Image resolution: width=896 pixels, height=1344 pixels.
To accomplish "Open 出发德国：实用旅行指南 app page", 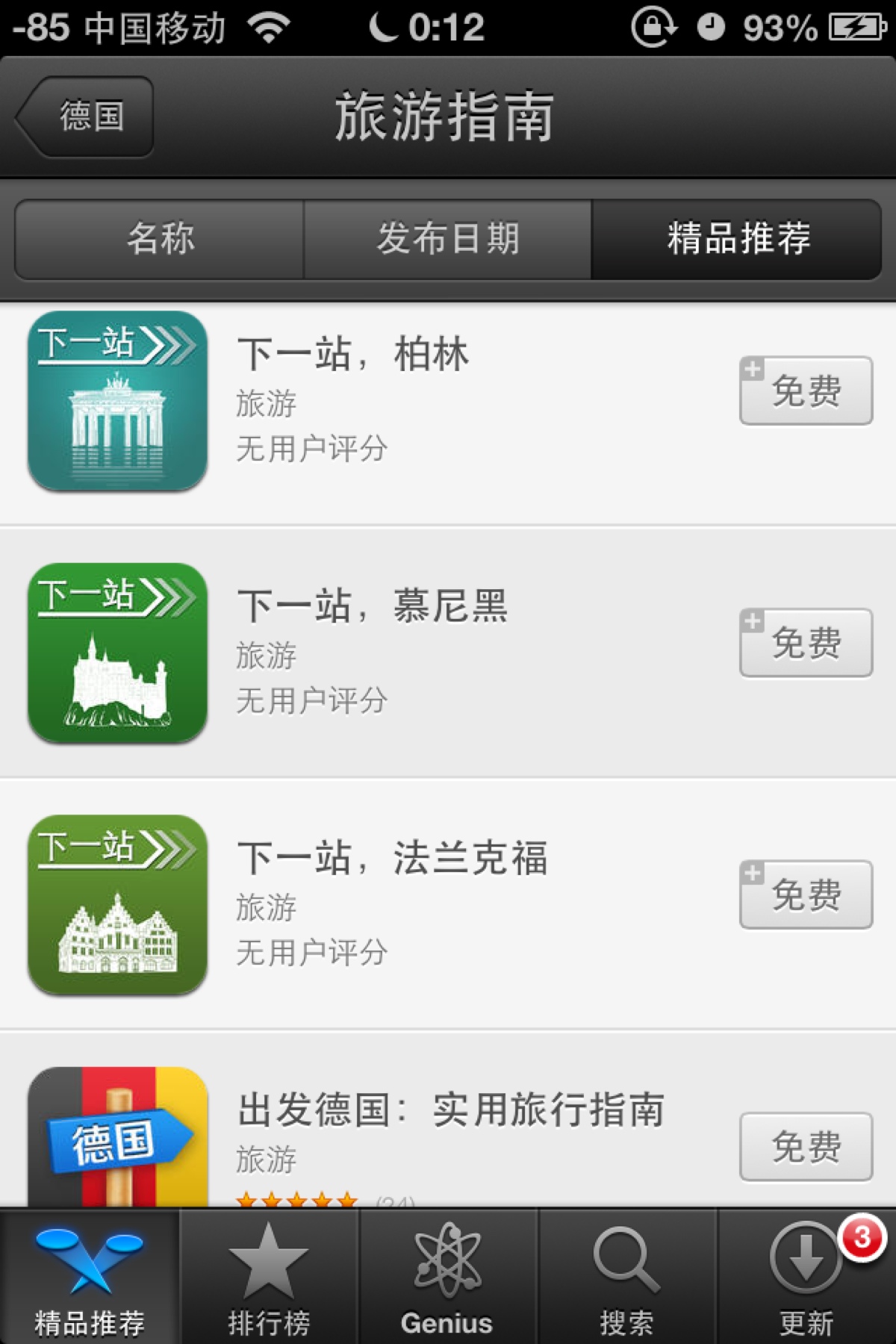I will click(448, 1120).
